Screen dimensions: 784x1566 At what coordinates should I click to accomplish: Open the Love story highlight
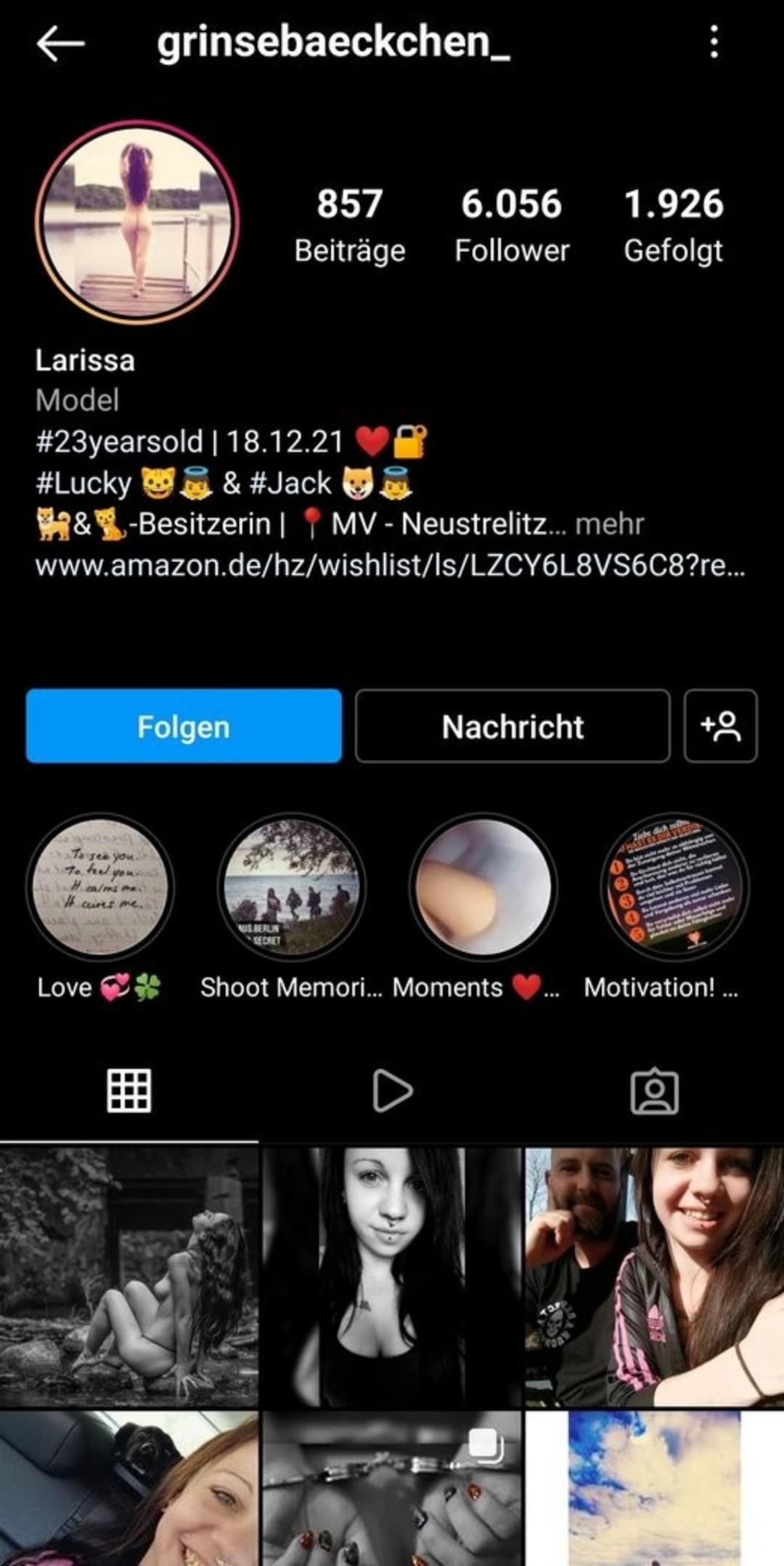click(x=100, y=887)
